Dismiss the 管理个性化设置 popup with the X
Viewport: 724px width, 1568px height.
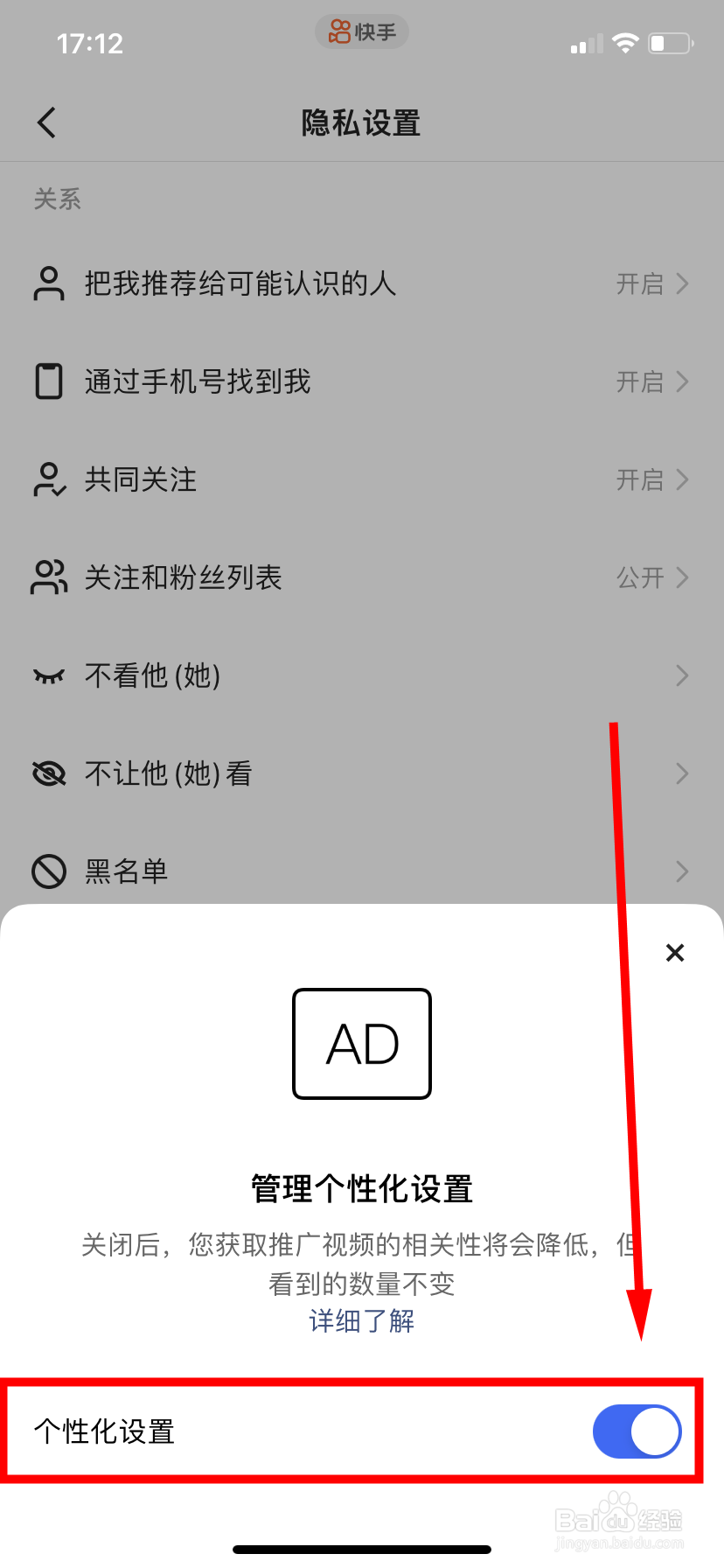tap(675, 953)
